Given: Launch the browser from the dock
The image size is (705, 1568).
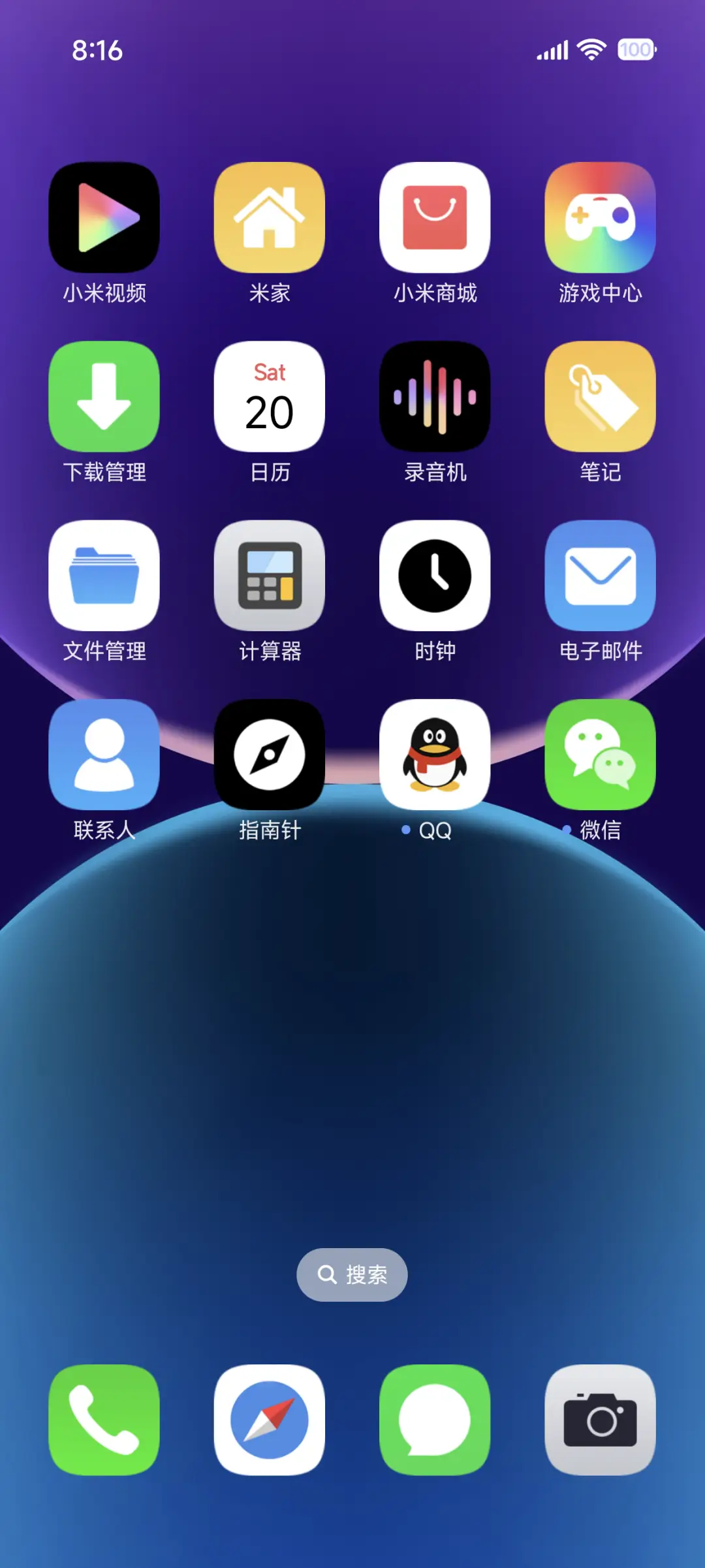Looking at the screenshot, I should pyautogui.click(x=270, y=1423).
